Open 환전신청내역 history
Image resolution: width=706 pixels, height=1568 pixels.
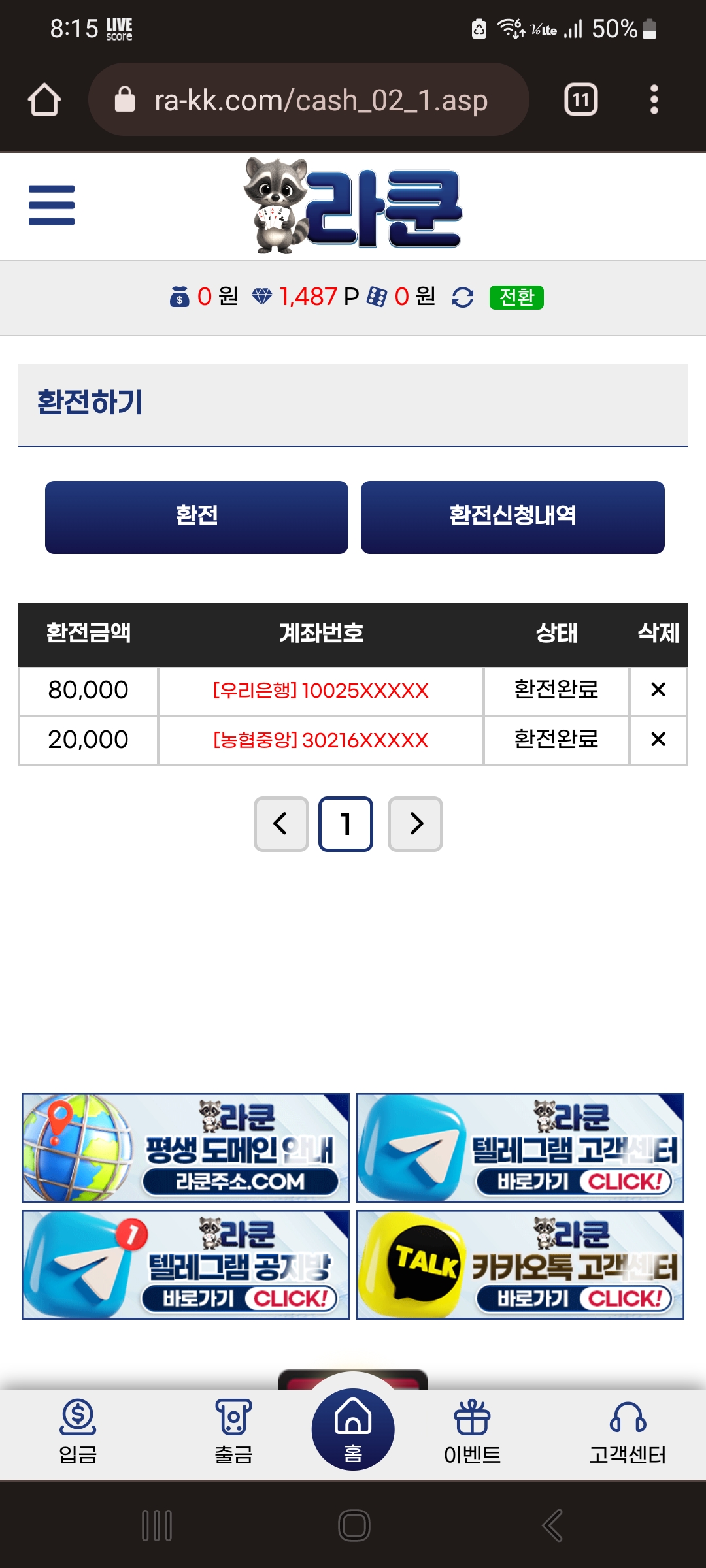513,517
